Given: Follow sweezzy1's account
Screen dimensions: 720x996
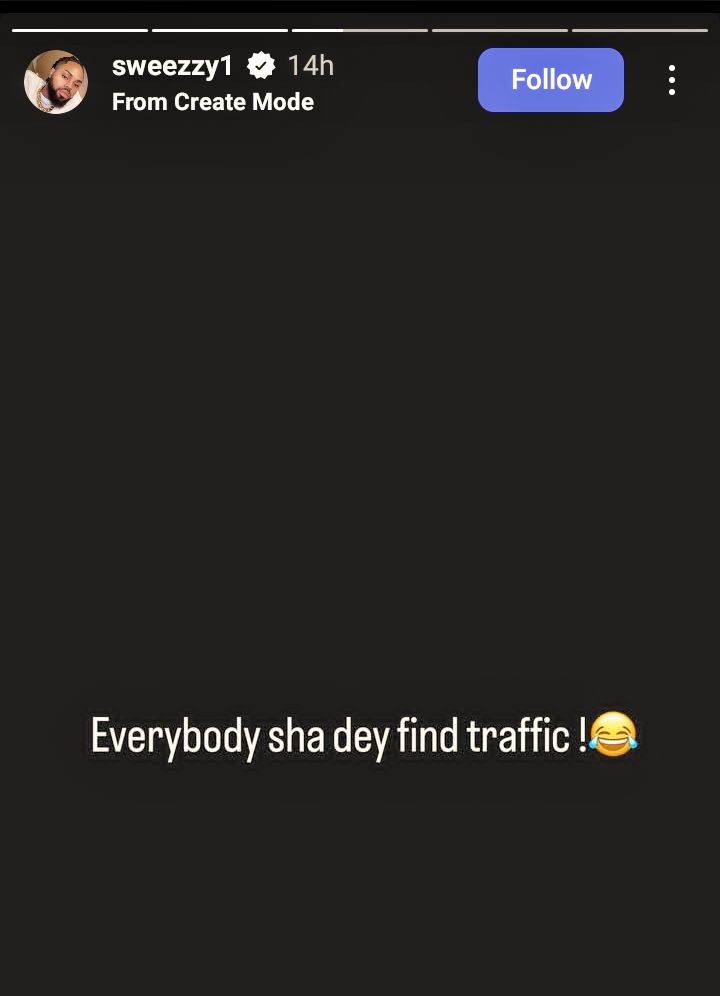Looking at the screenshot, I should [550, 80].
